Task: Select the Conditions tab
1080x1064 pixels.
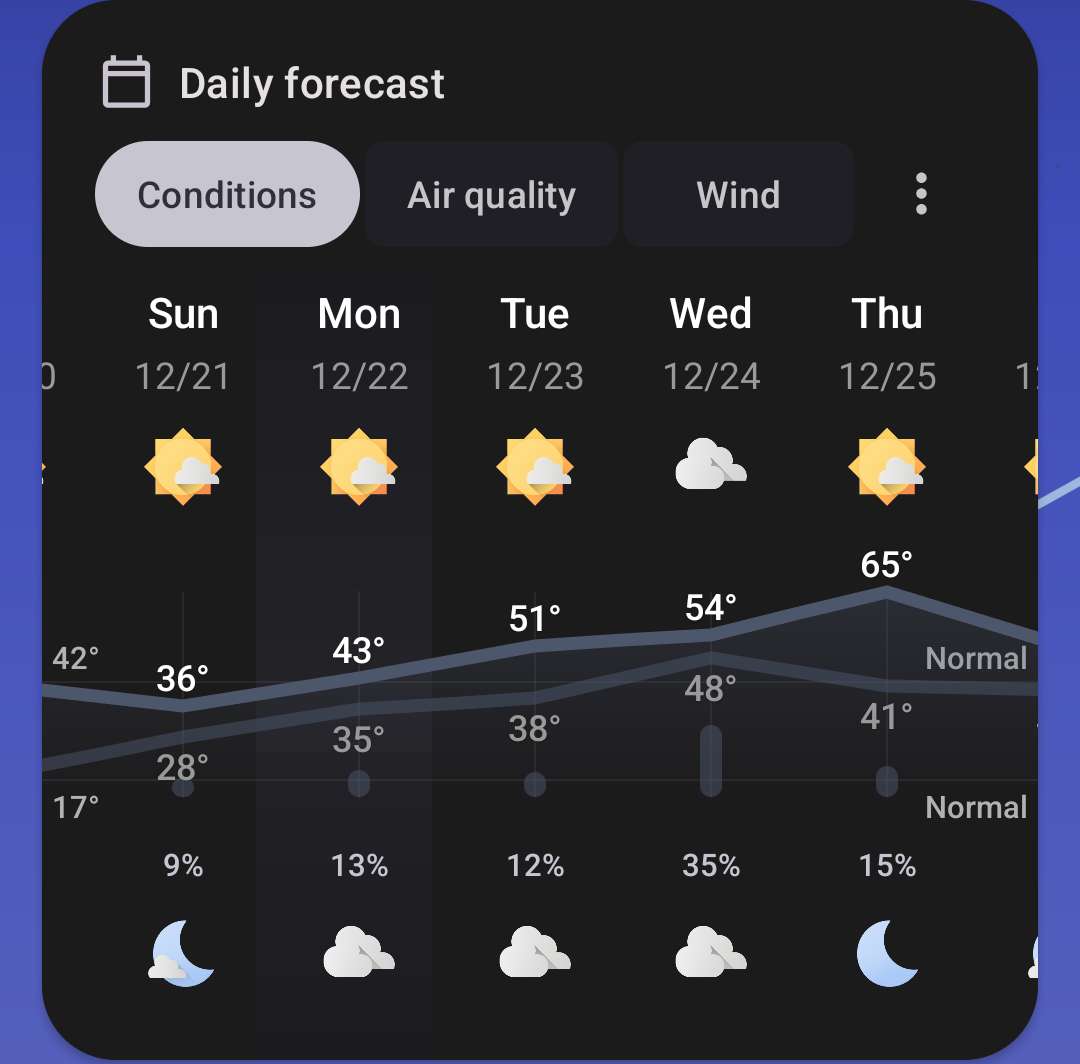Action: coord(227,194)
